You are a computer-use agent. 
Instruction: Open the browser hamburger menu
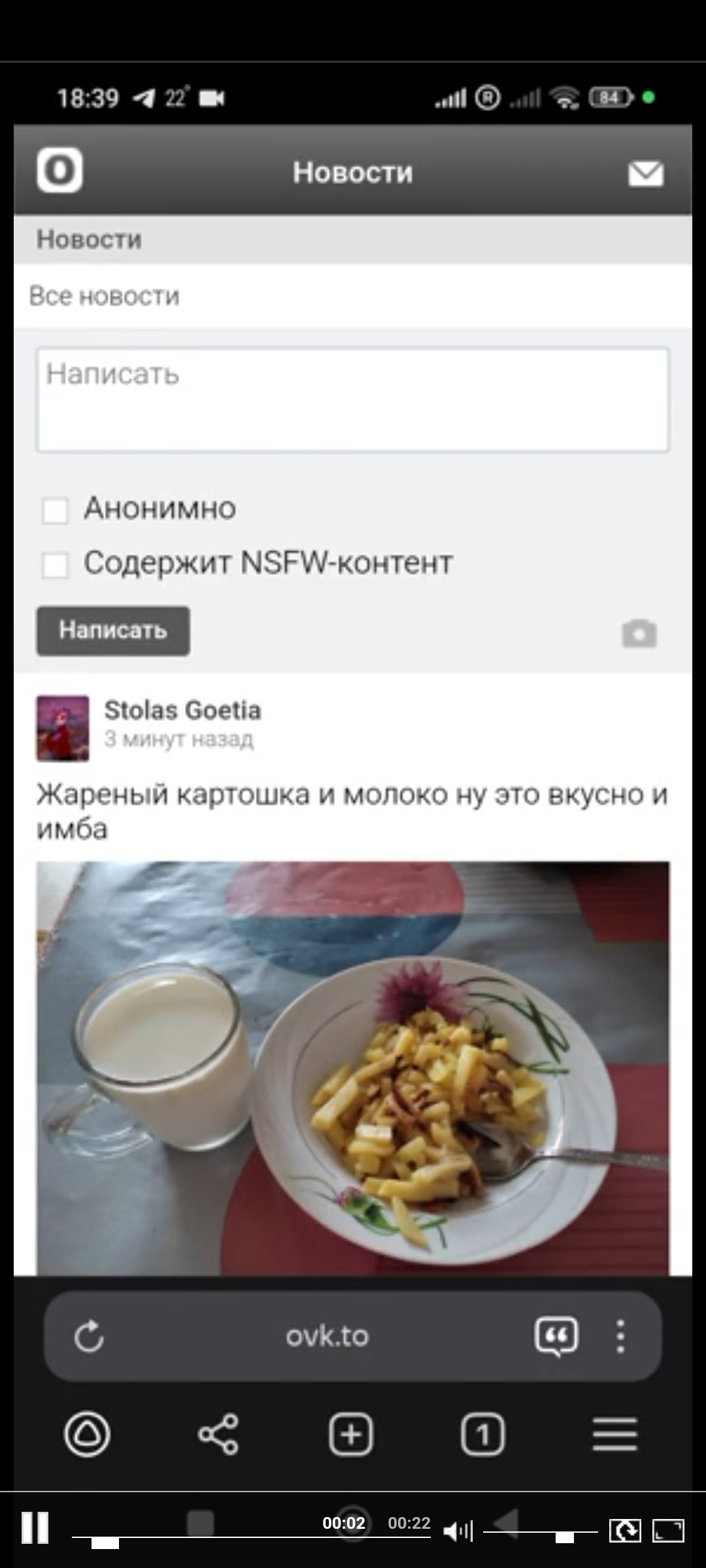[x=615, y=1434]
